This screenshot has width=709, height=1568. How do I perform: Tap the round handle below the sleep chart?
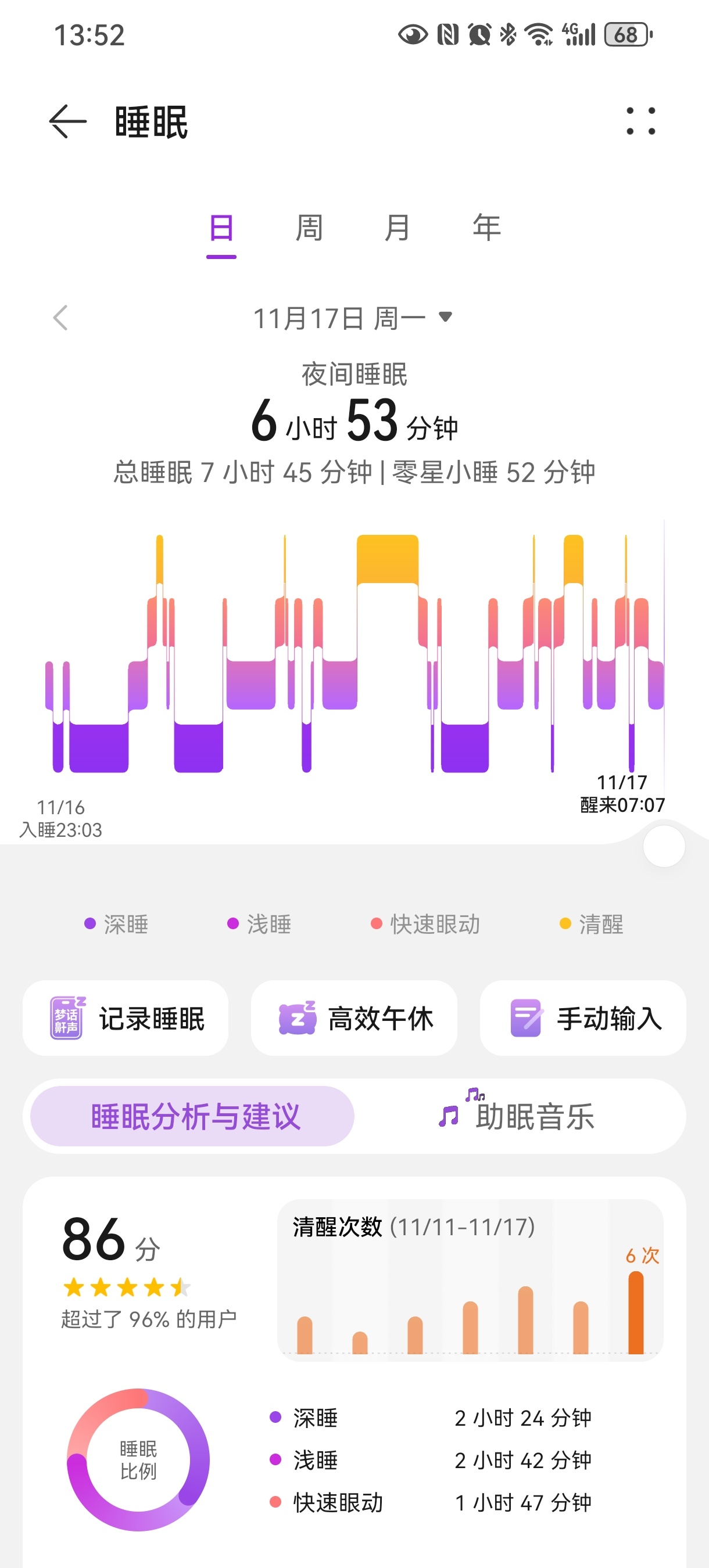pyautogui.click(x=664, y=846)
